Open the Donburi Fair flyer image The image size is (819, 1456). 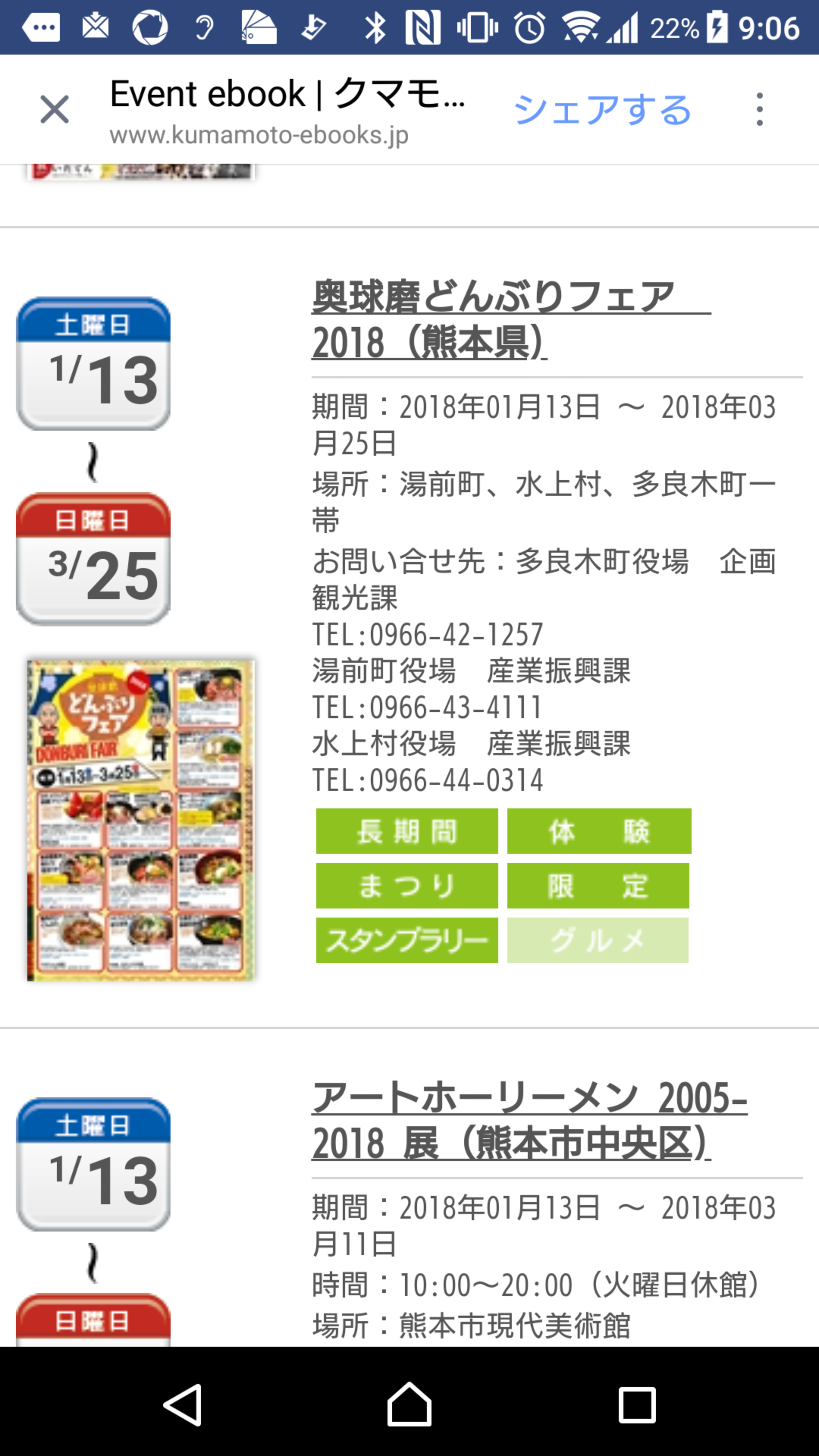click(x=141, y=820)
